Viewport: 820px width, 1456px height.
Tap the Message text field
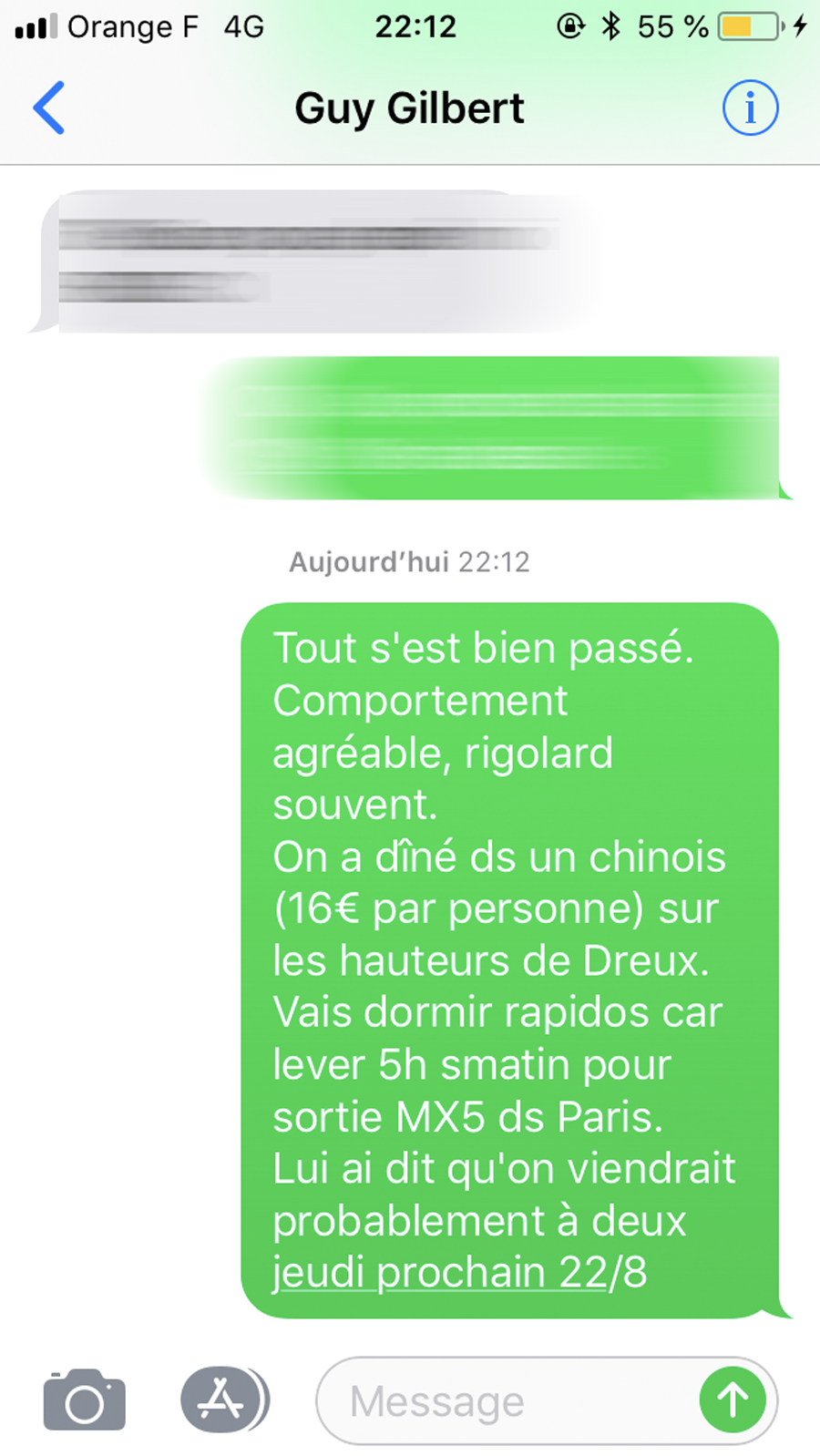507,1401
